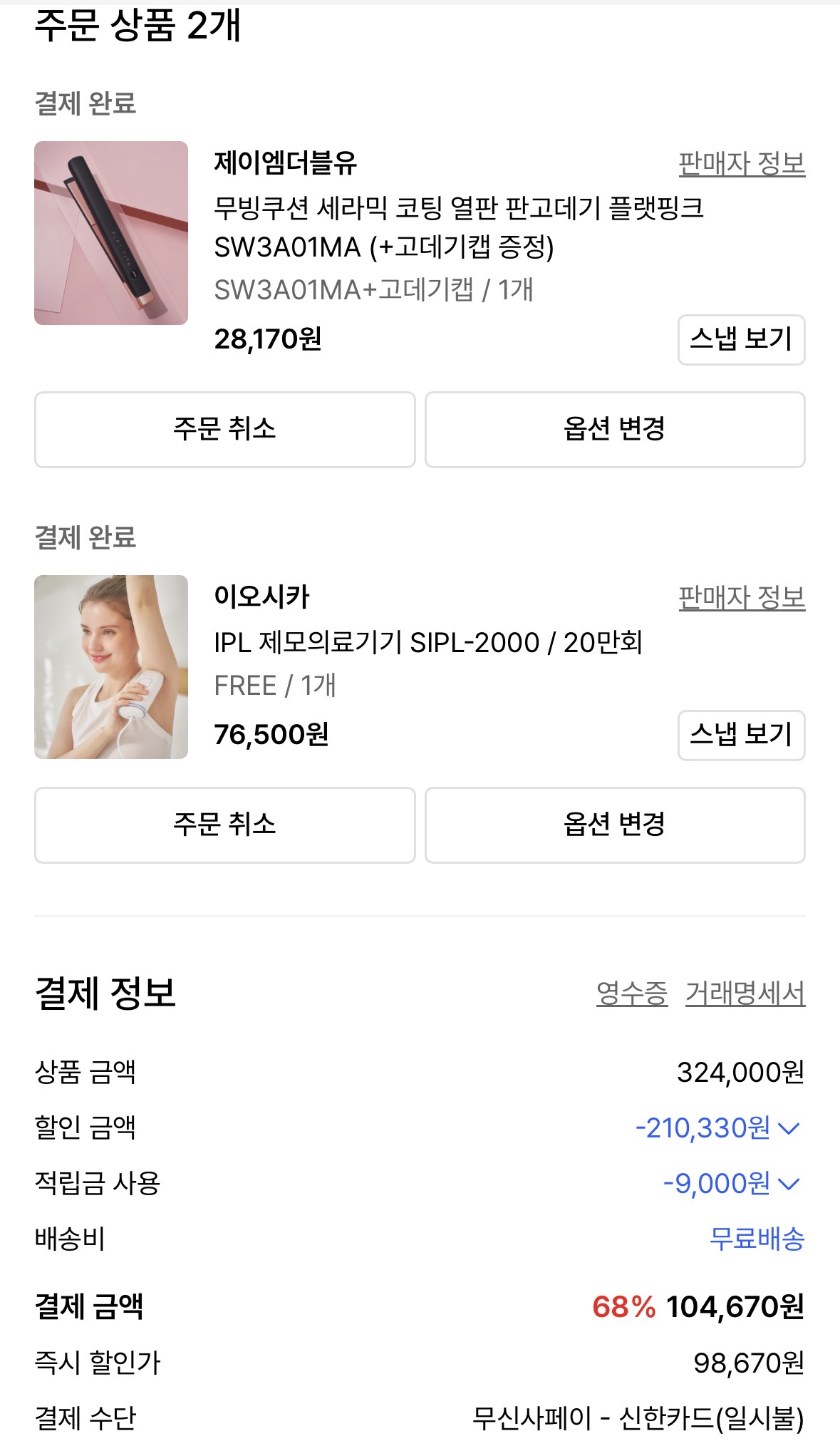The image size is (840, 1456).
Task: Open 판매자 정보 for 이오시카
Action: coord(741,597)
